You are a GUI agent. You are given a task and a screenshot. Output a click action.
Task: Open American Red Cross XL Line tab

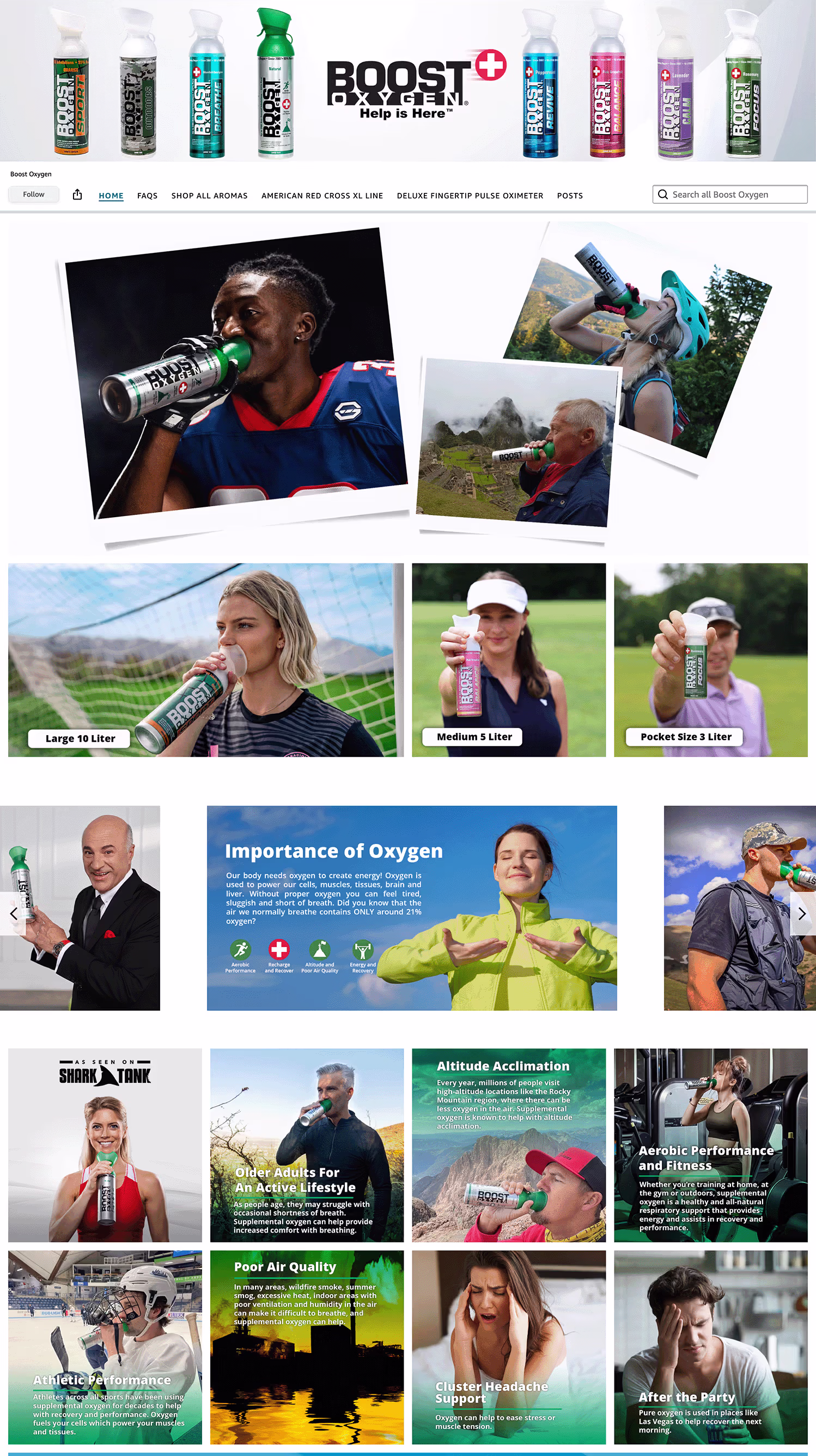point(322,196)
